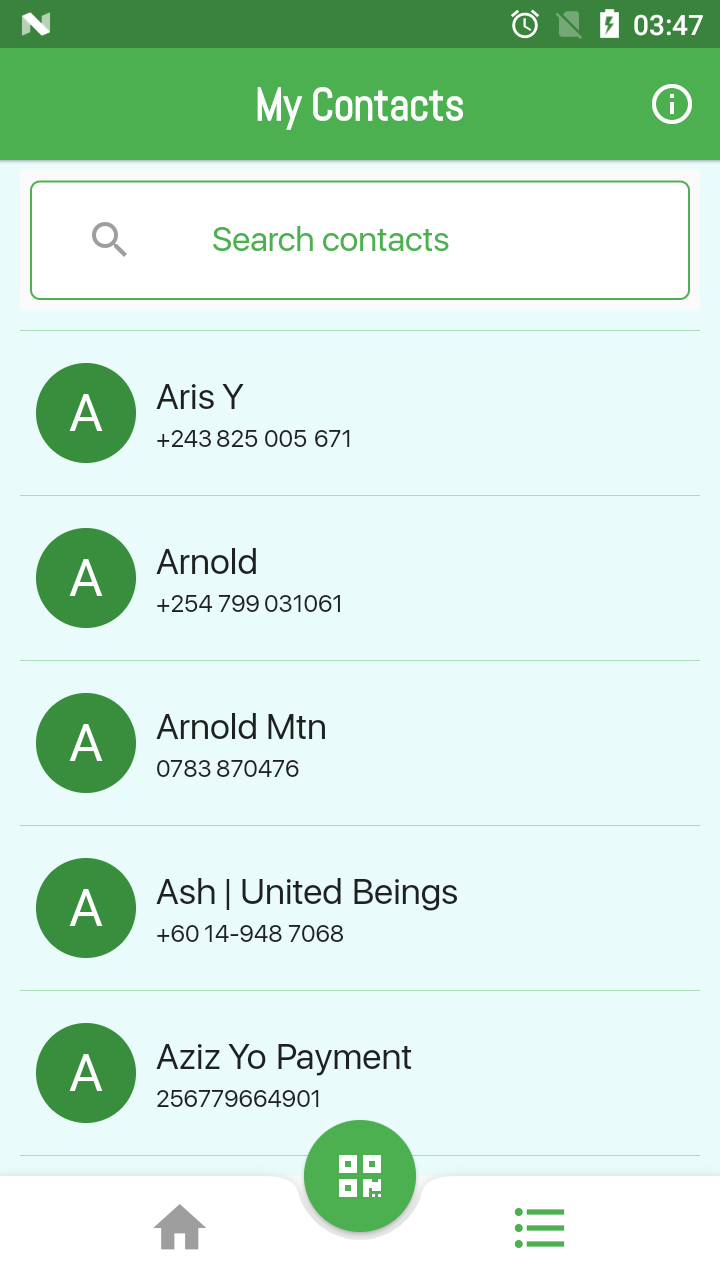This screenshot has width=720, height=1280.
Task: Open contact Aris Y
Action: pos(360,413)
